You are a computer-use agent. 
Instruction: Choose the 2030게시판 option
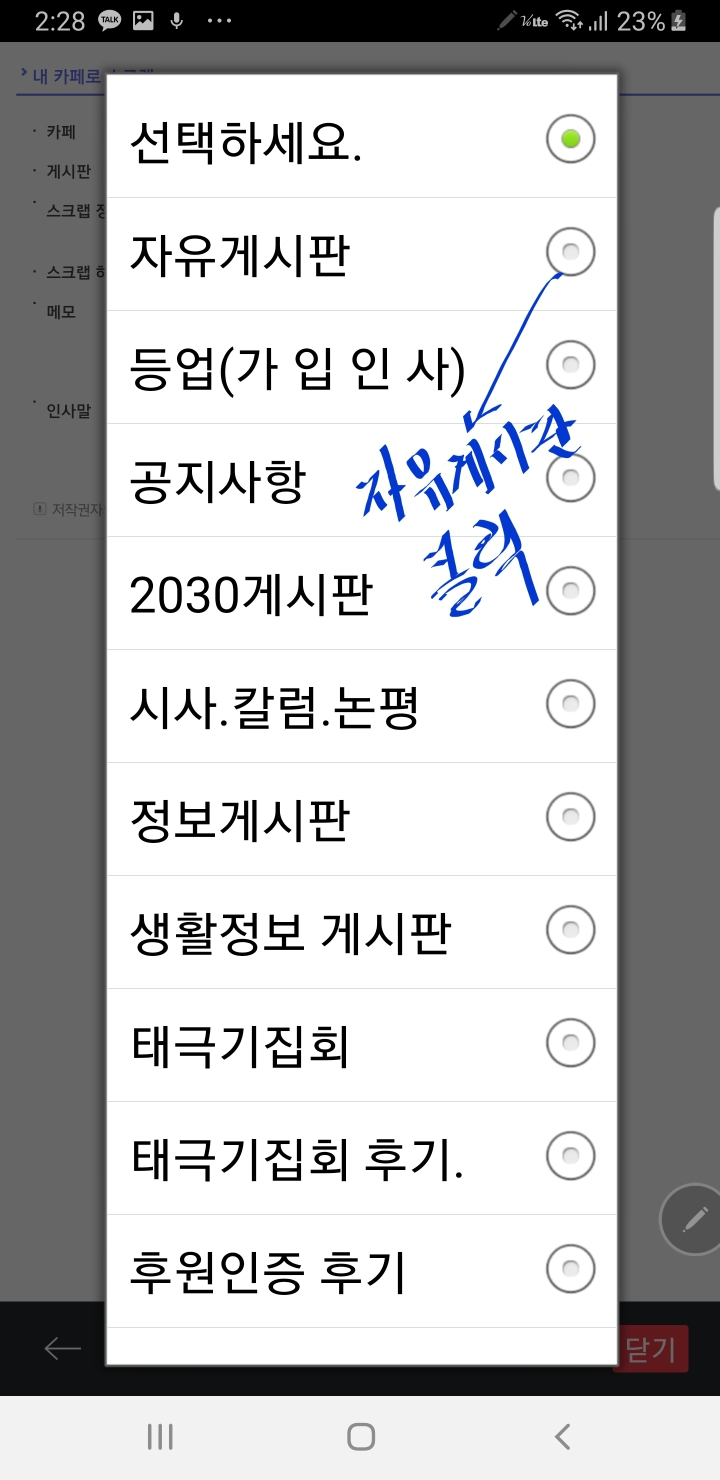click(x=361, y=594)
